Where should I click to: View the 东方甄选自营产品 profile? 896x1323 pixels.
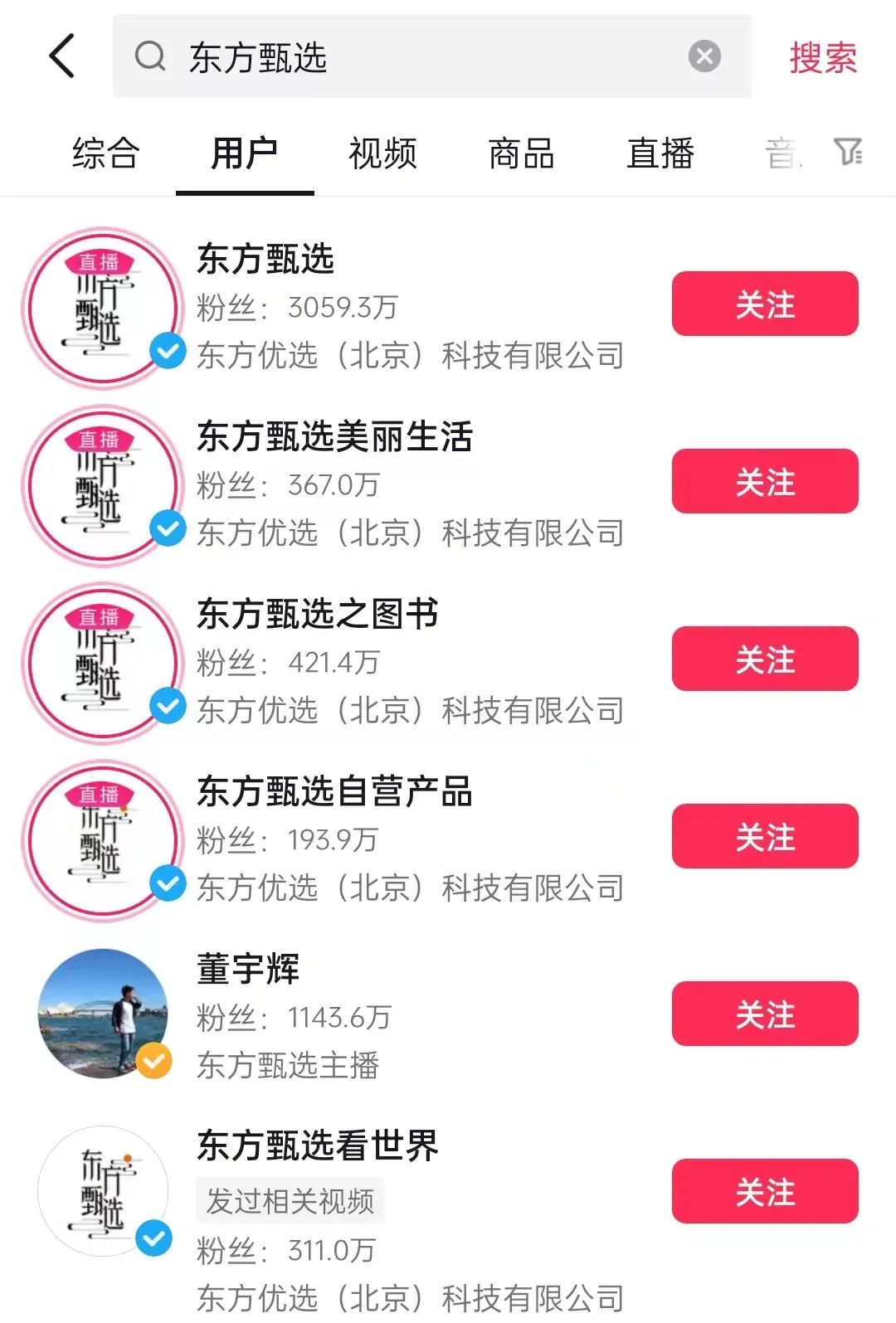334,792
